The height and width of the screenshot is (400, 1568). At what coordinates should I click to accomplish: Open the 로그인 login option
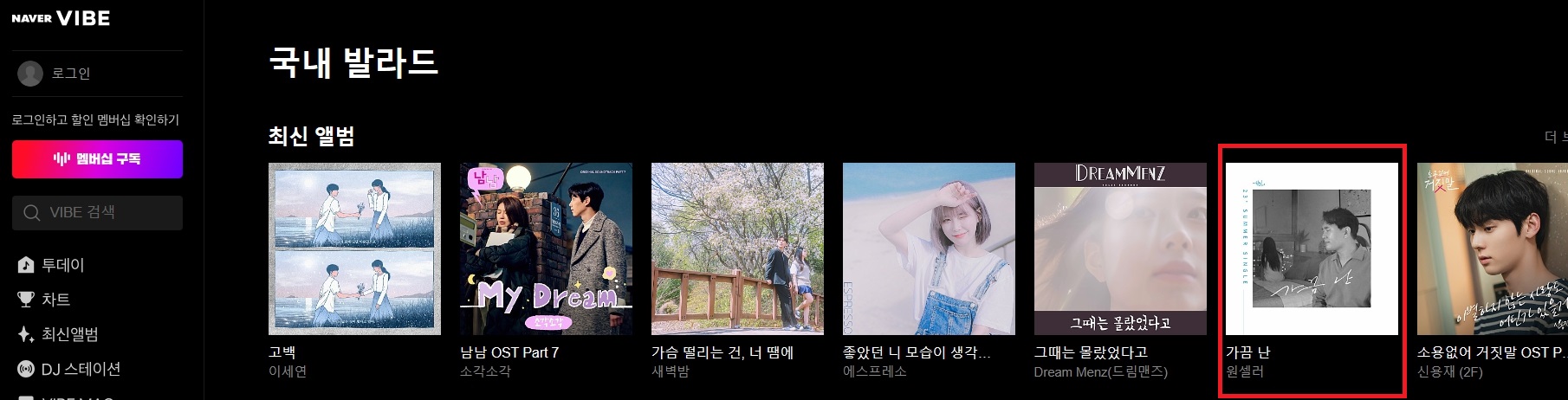coord(69,74)
